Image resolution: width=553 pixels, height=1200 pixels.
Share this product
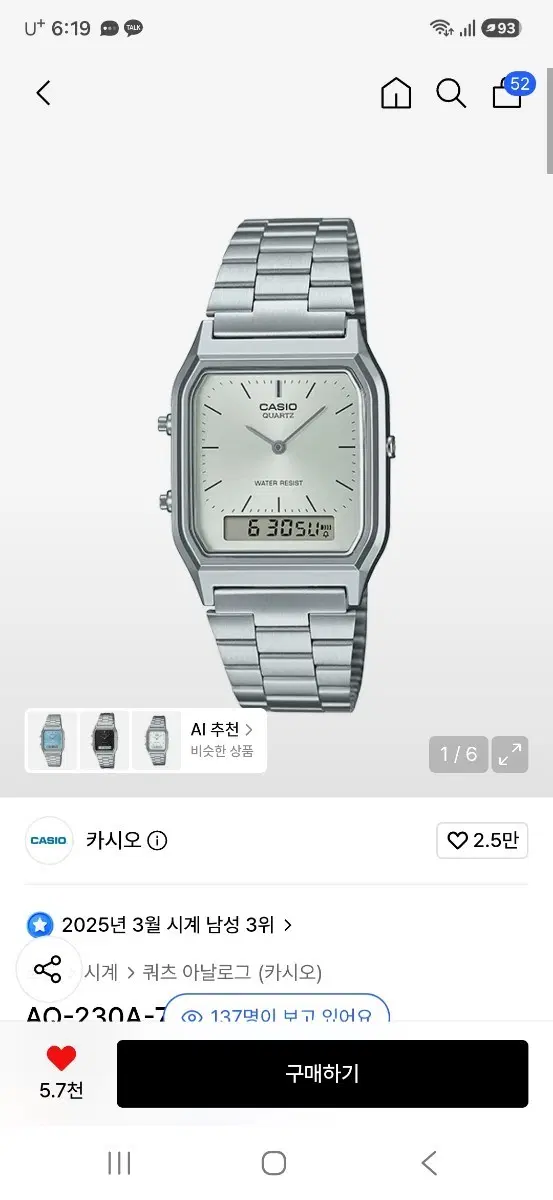tap(47, 969)
